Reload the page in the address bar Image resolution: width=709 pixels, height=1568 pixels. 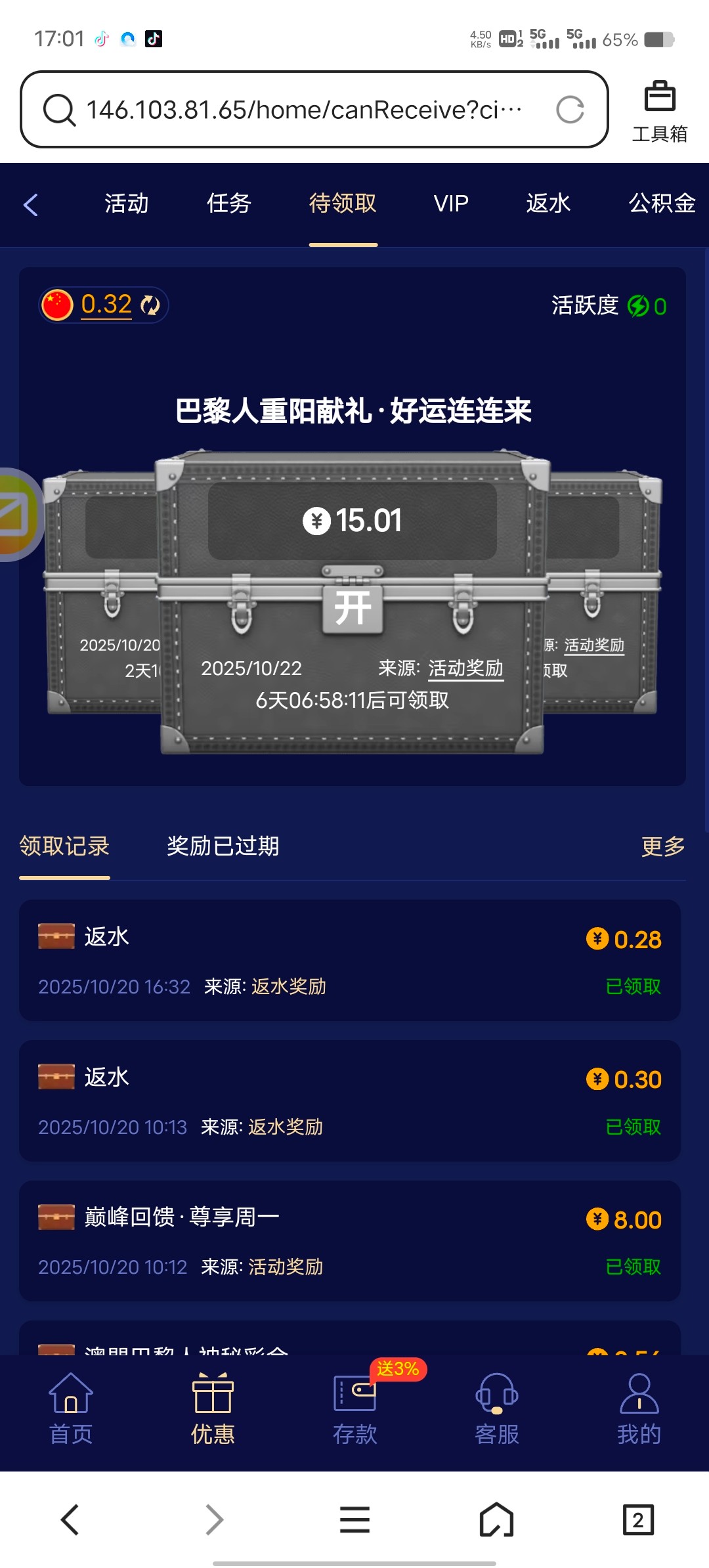[570, 110]
